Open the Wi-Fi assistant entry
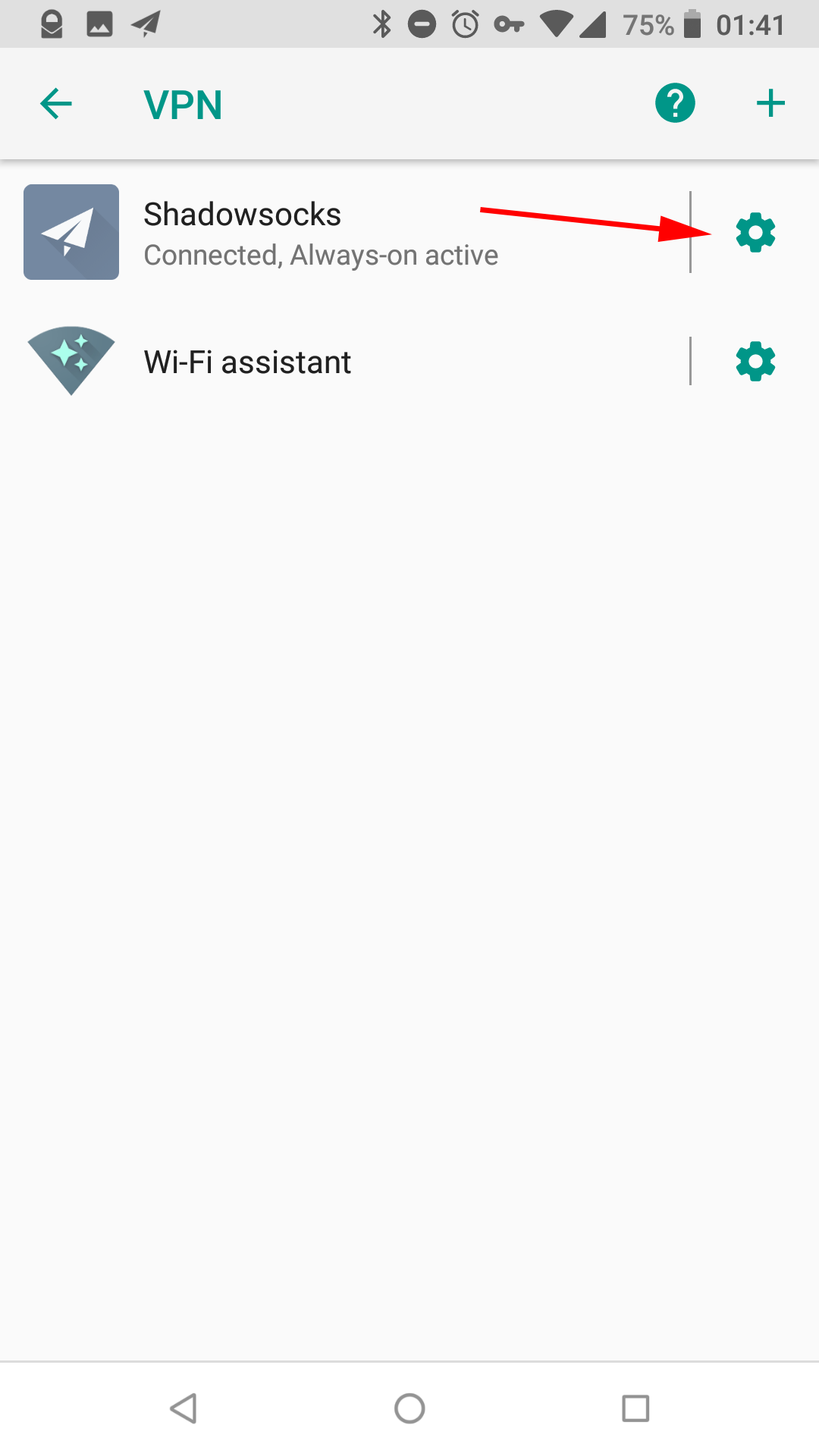This screenshot has width=819, height=1456. pos(318,362)
